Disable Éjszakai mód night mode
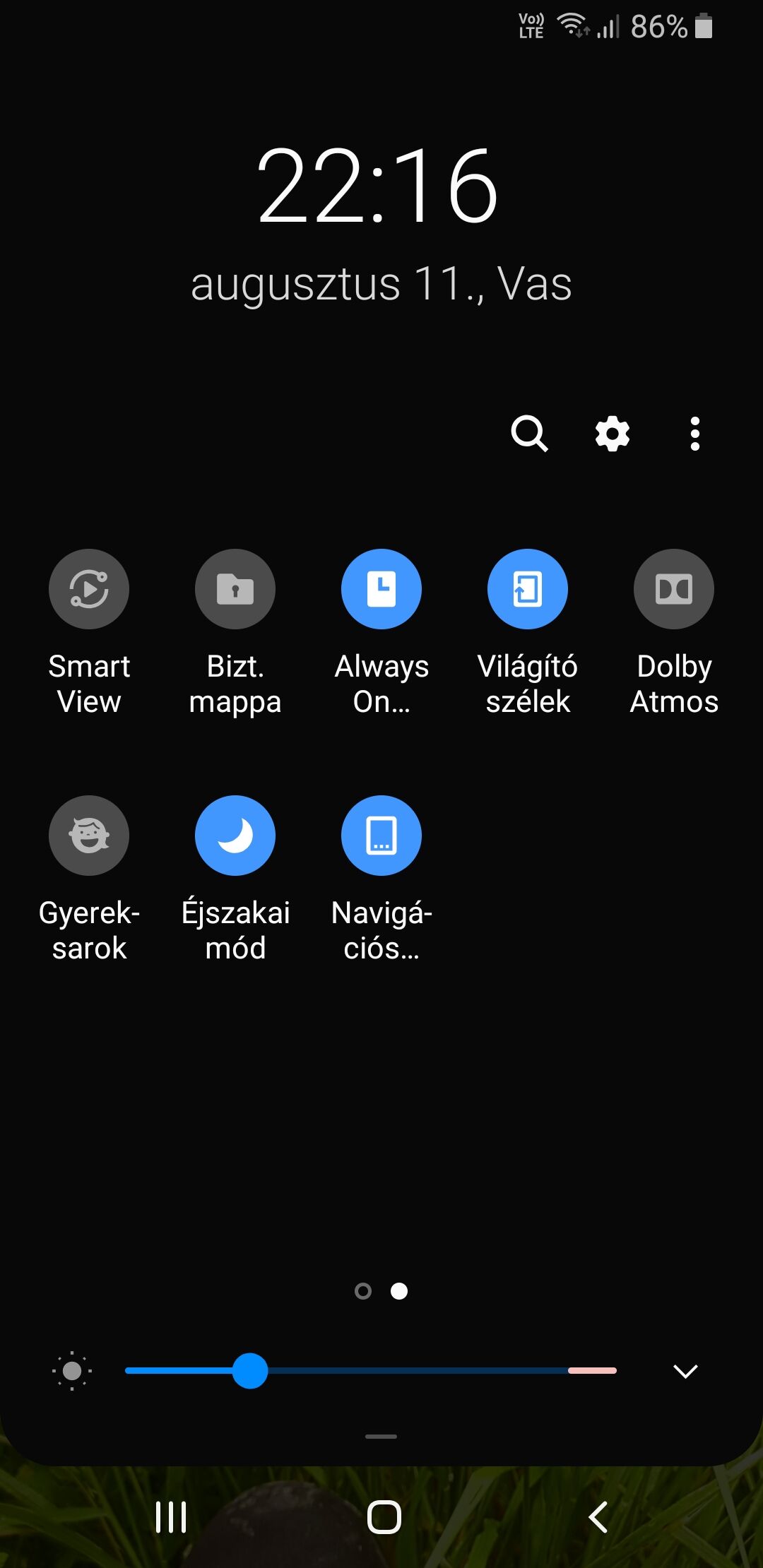The image size is (763, 1568). click(235, 836)
